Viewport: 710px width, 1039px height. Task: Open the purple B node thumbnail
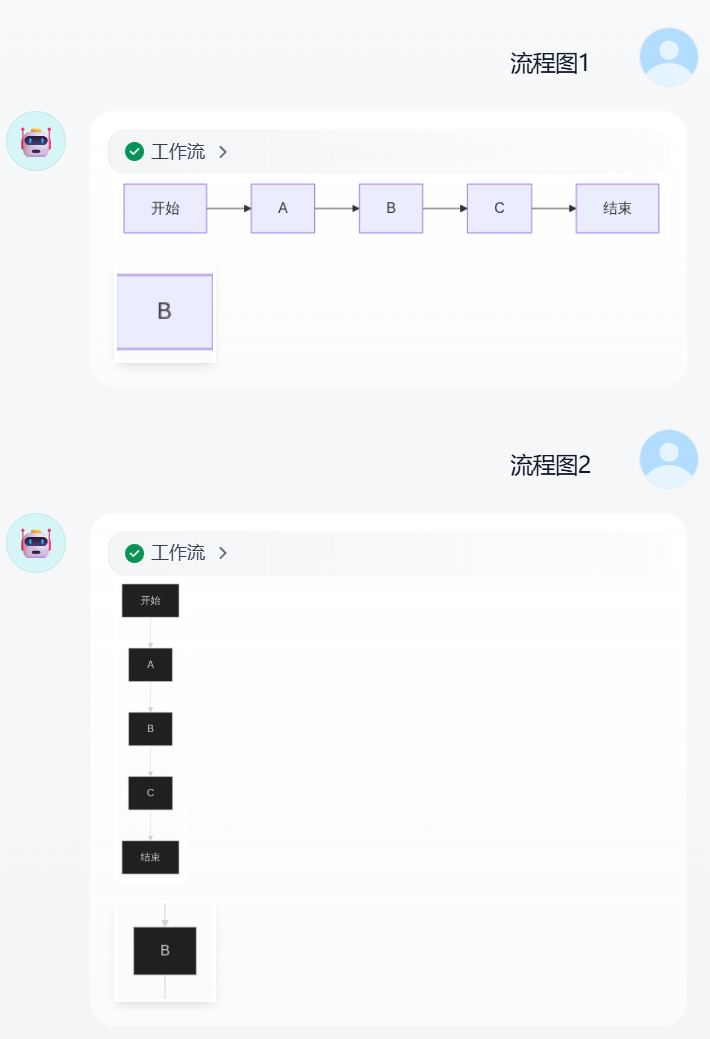click(x=165, y=311)
